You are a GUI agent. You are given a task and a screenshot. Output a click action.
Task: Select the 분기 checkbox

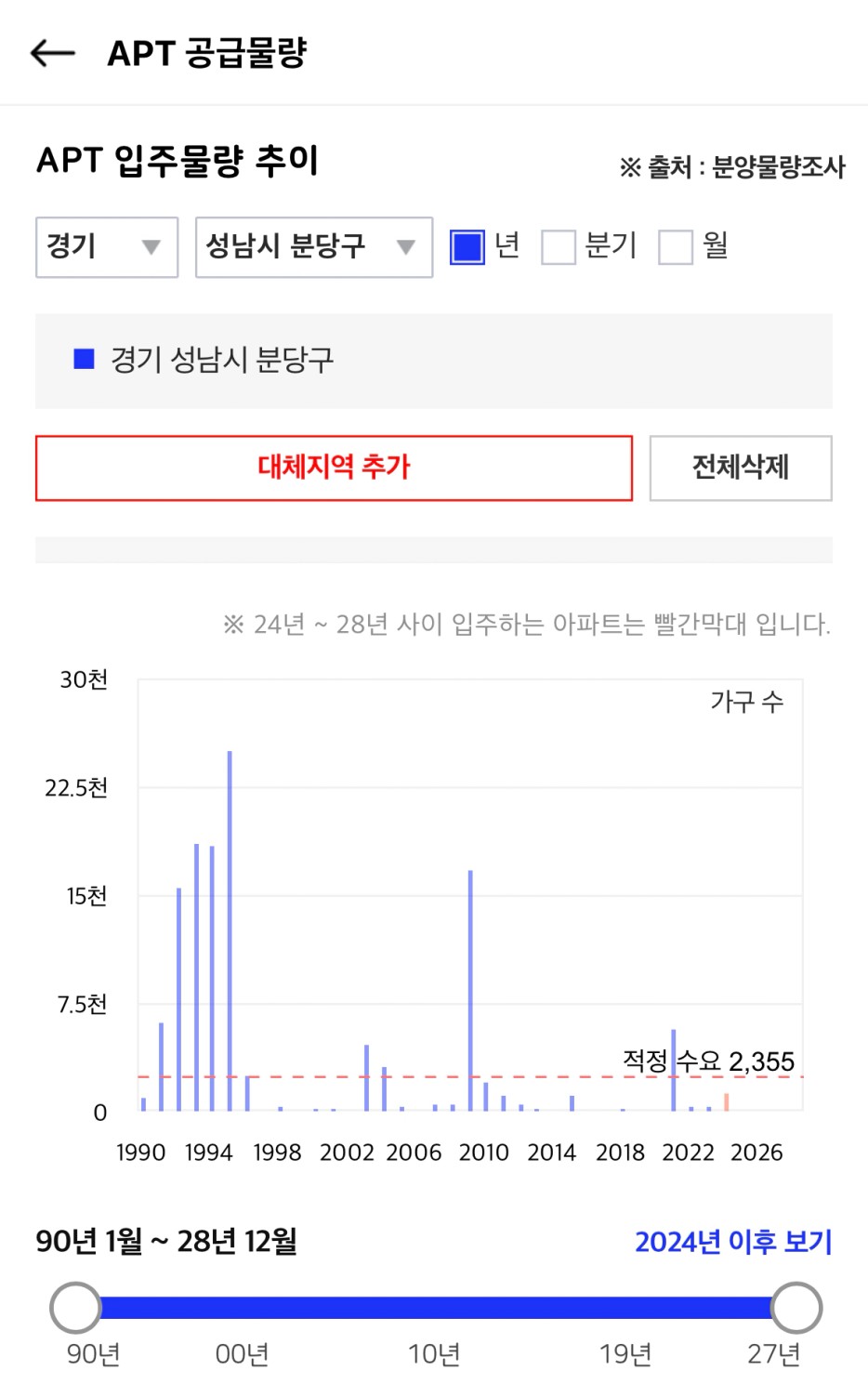(559, 247)
